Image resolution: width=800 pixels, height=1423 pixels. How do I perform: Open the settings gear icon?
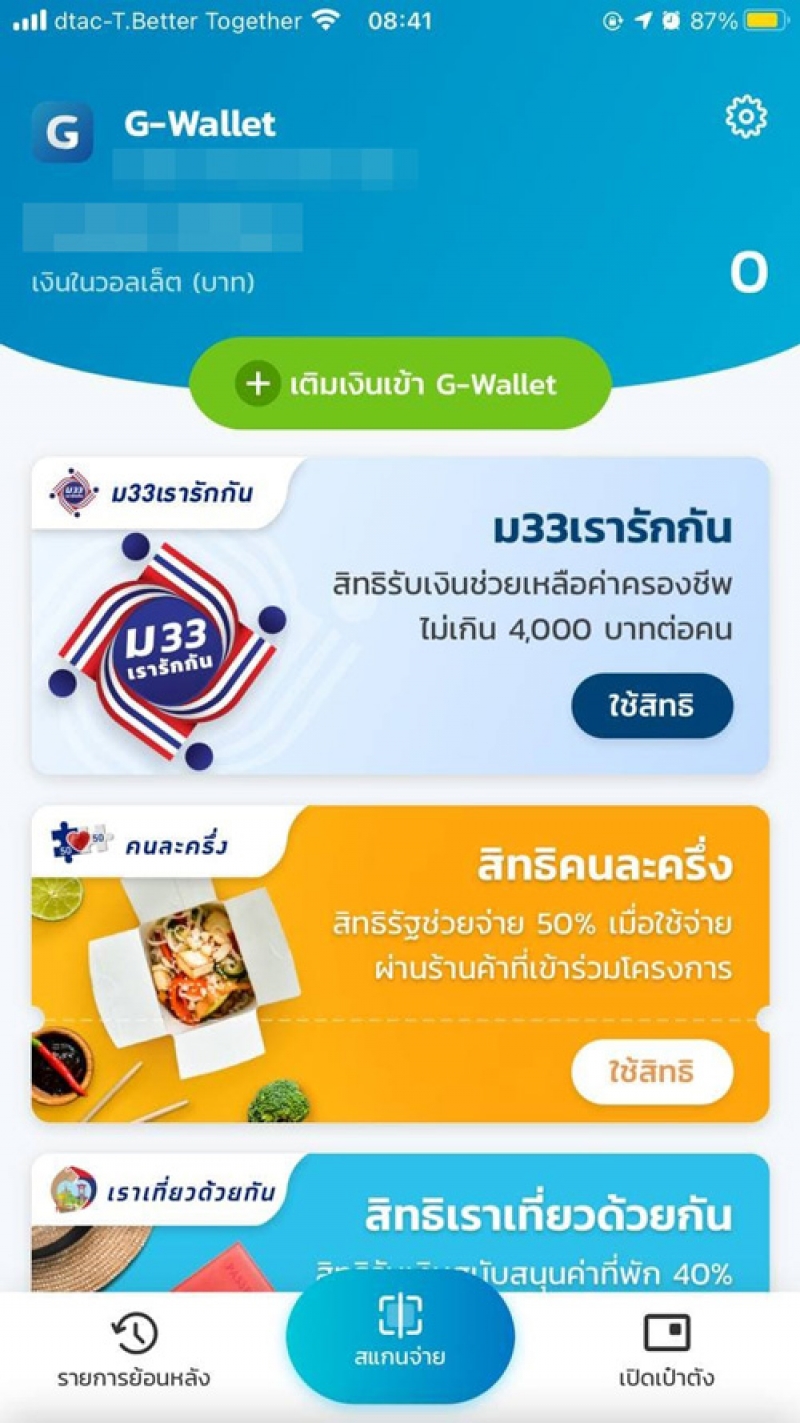(745, 118)
